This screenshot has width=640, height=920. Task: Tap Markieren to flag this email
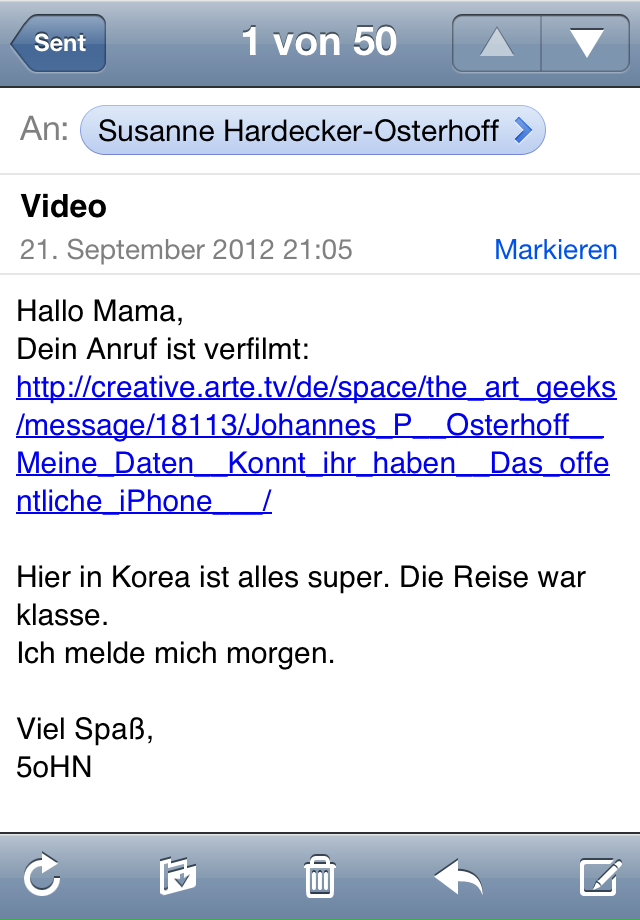click(555, 249)
